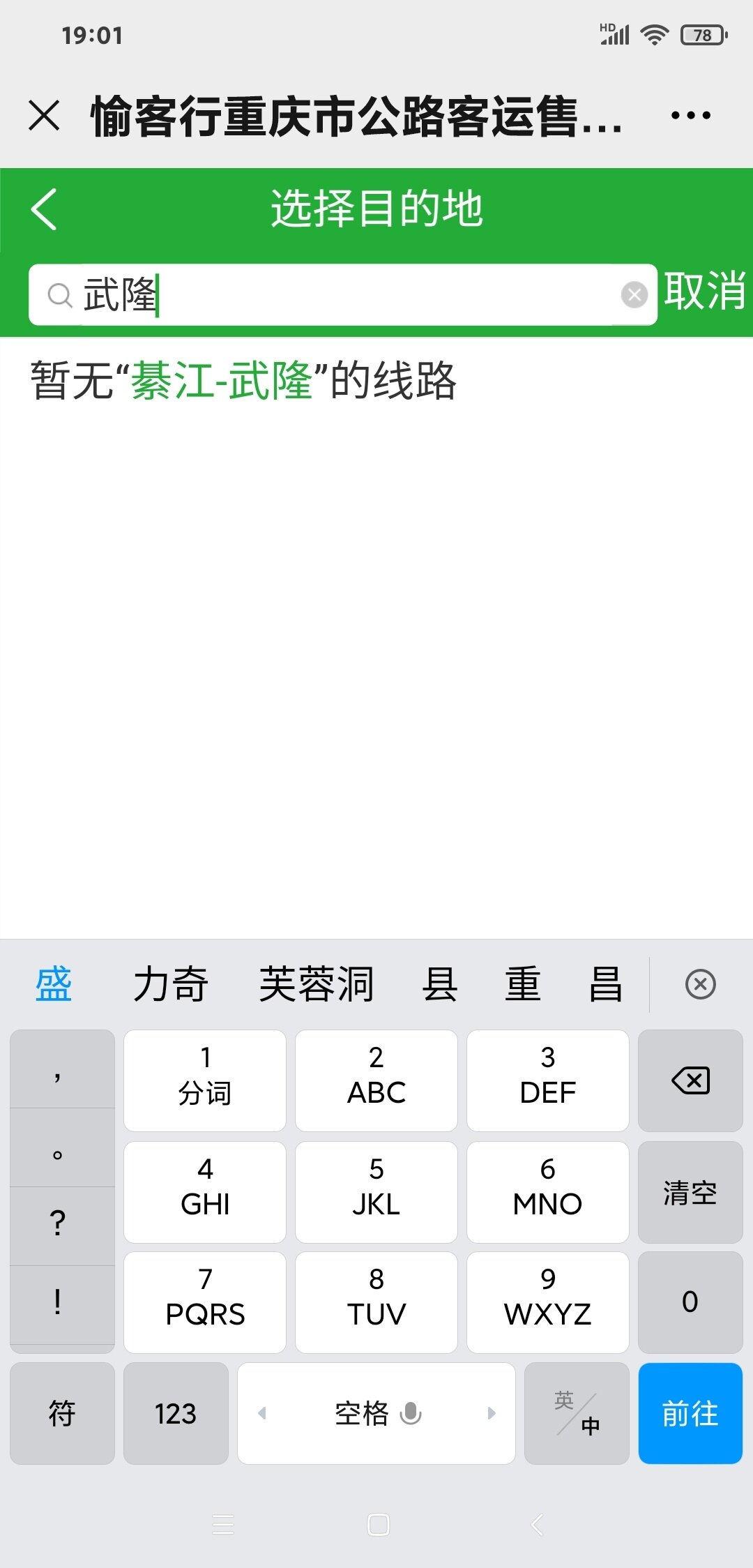This screenshot has height=1568, width=753.
Task: Pick the suggestion 芙蓉洞
Action: coord(317,984)
